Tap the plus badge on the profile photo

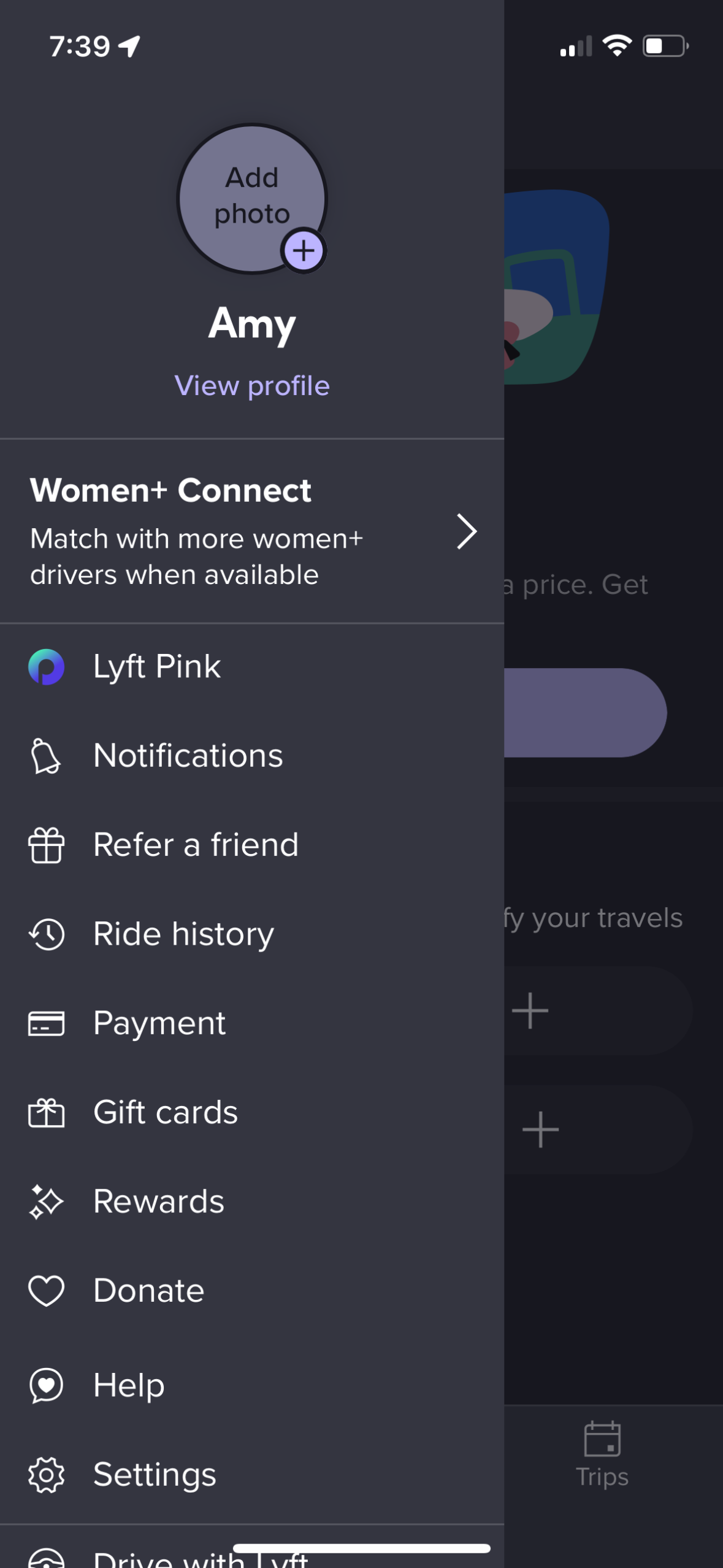(305, 250)
